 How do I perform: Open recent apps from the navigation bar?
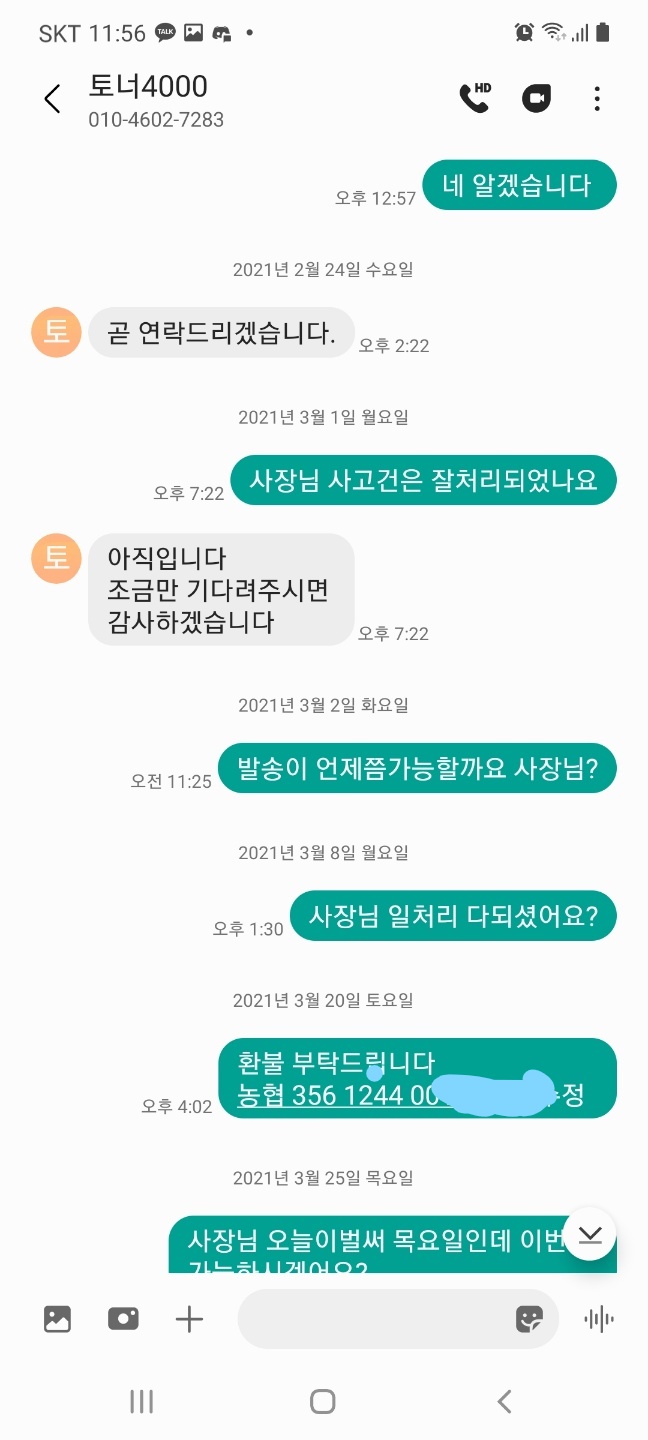pos(142,1402)
